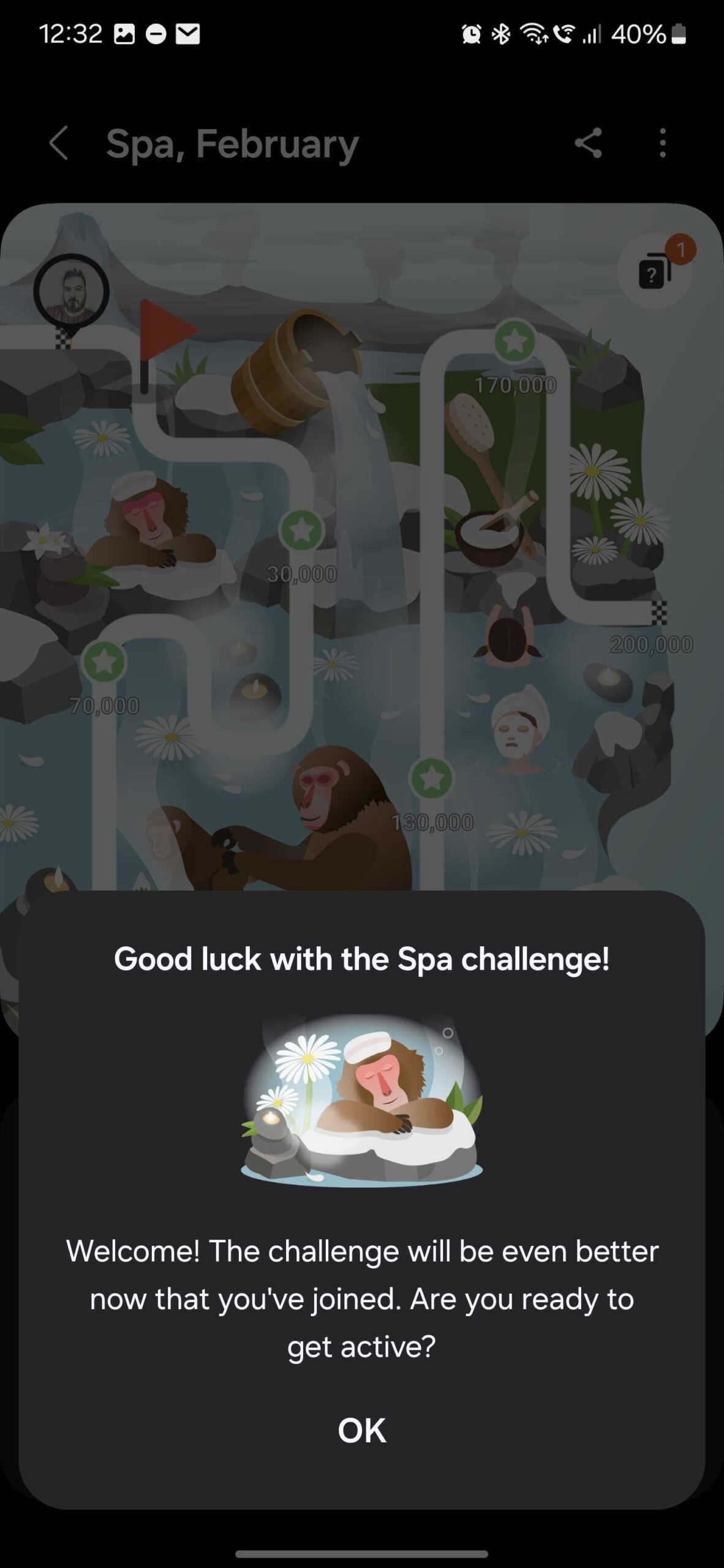Go back from Spa, February

(x=59, y=143)
